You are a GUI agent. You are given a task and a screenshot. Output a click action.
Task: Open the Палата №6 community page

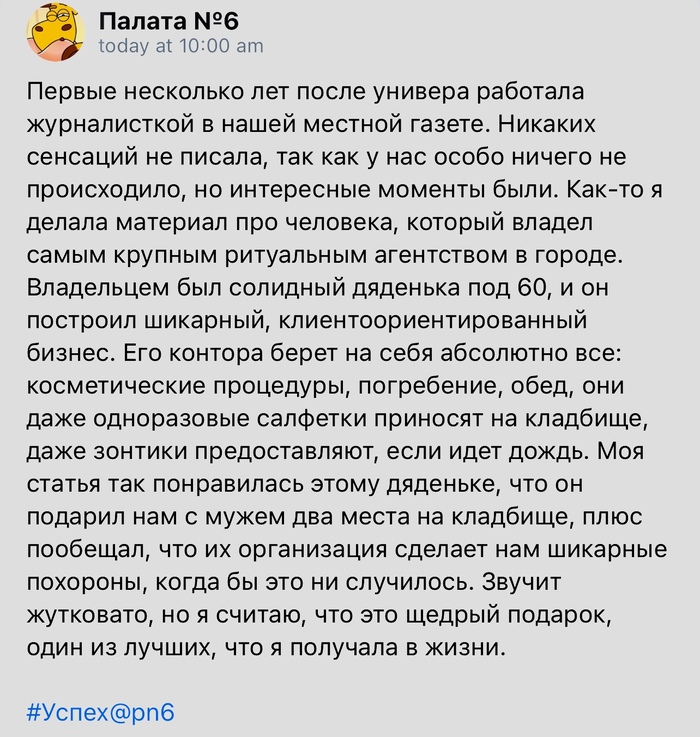click(170, 22)
